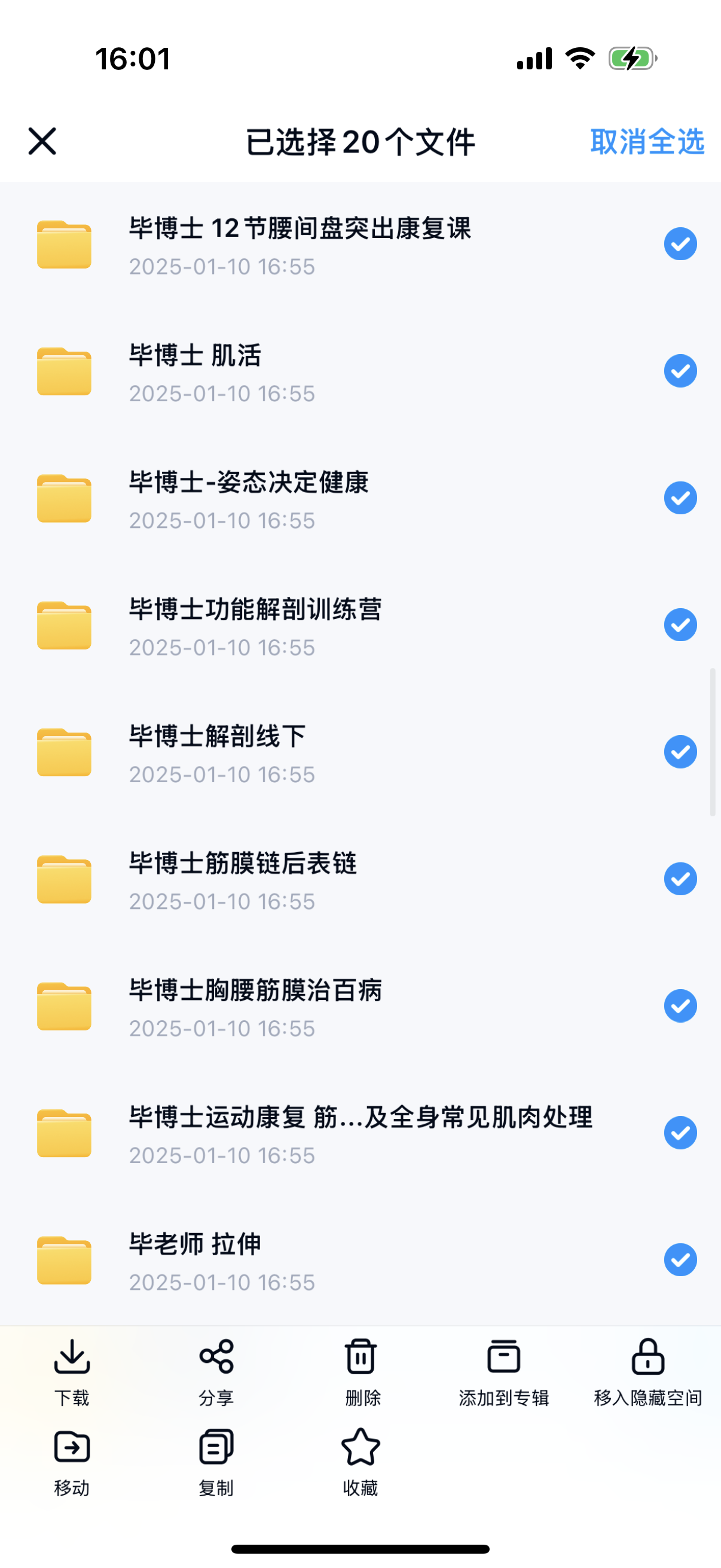This screenshot has width=721, height=1568.
Task: Uncheck the 毕博士-姿态决定健康 folder
Action: (680, 498)
